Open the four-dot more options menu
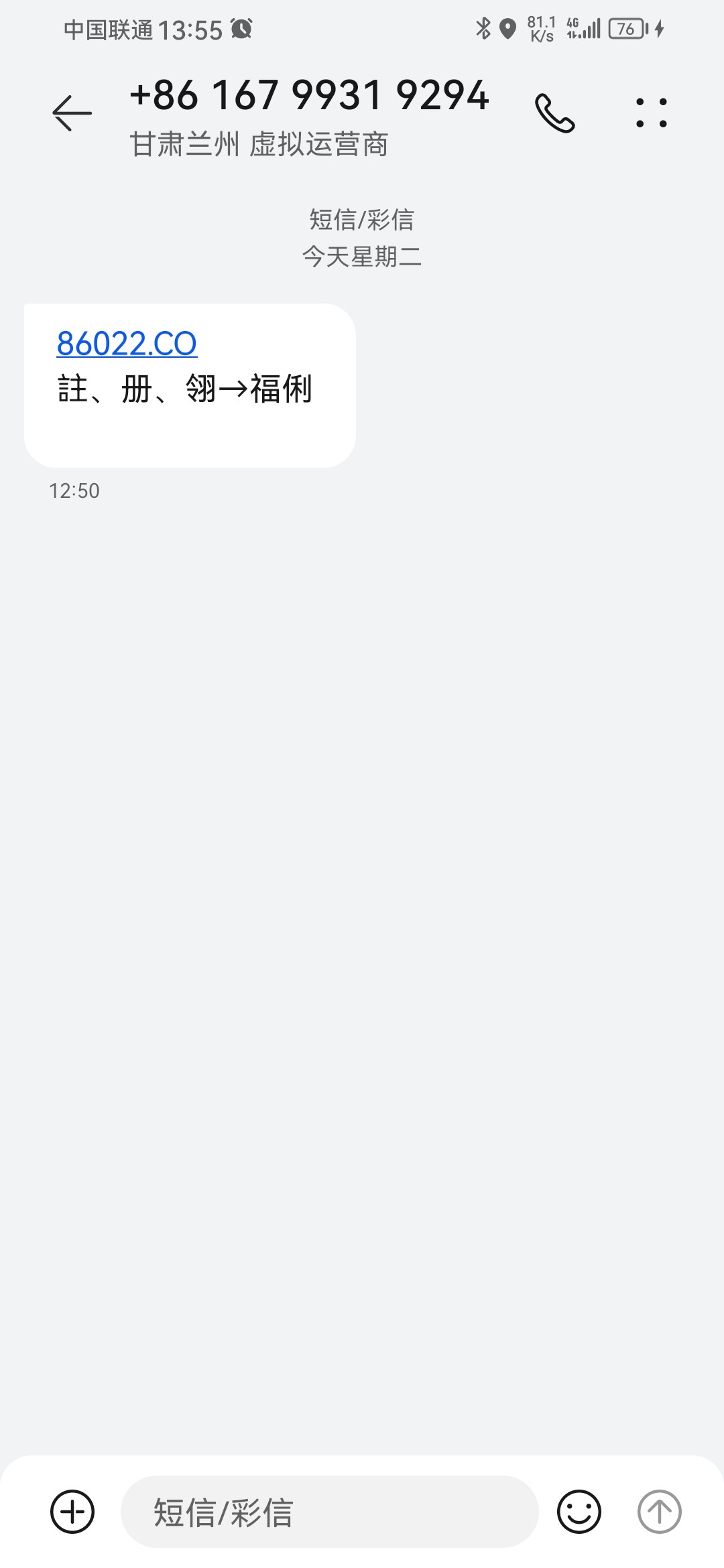Image resolution: width=724 pixels, height=1568 pixels. click(651, 113)
